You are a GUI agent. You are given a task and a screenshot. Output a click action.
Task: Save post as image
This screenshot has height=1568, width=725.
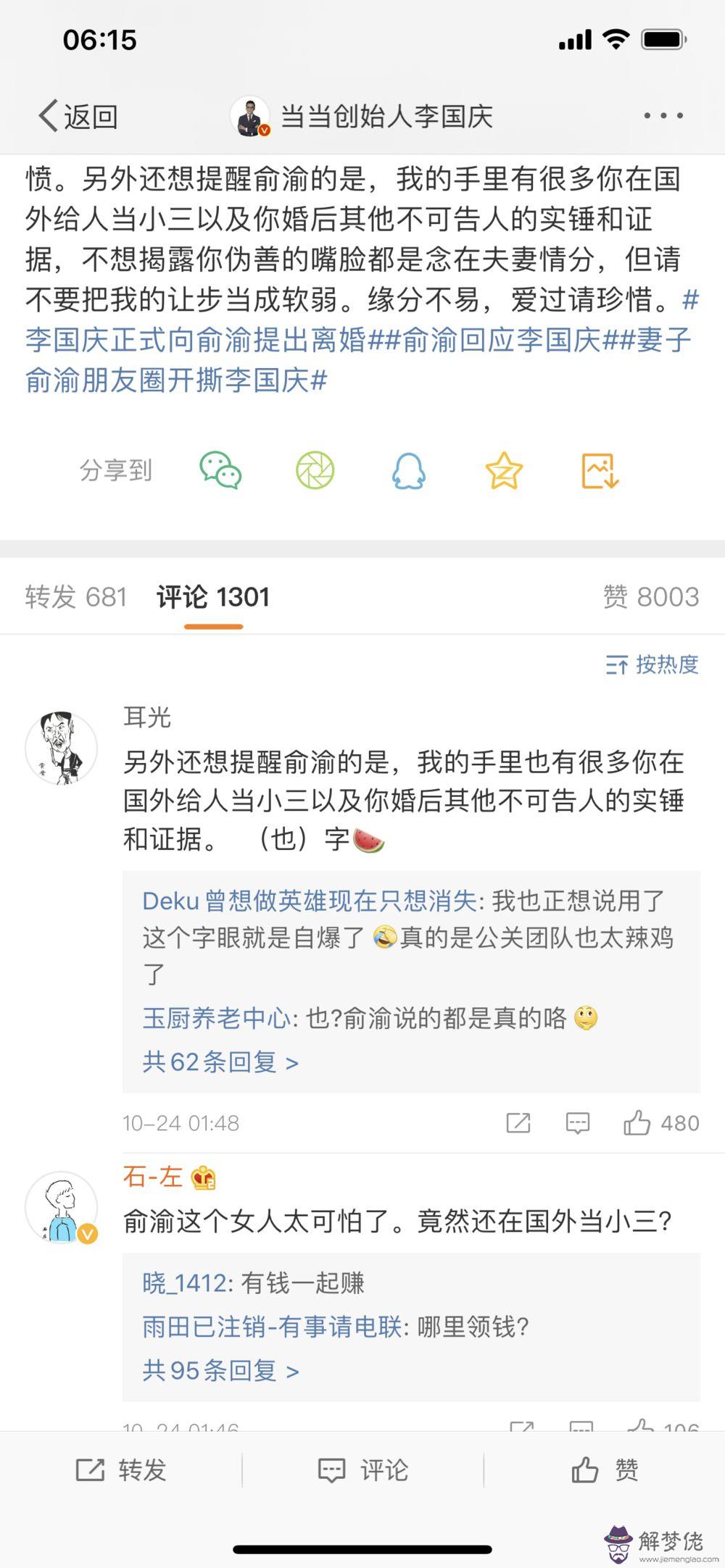(600, 471)
